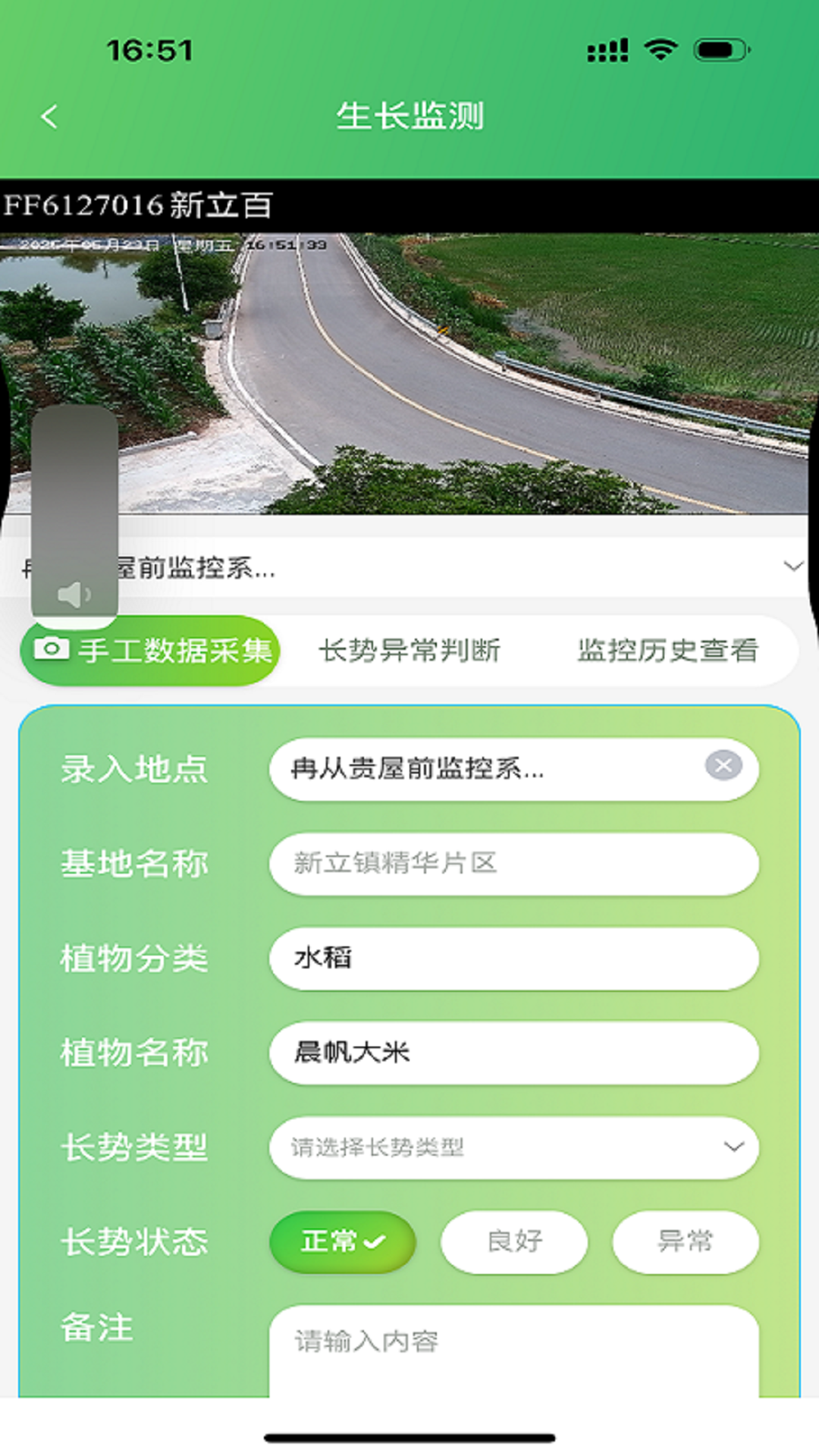
Task: Tap the Wi-Fi icon in the status bar
Action: pyautogui.click(x=659, y=48)
